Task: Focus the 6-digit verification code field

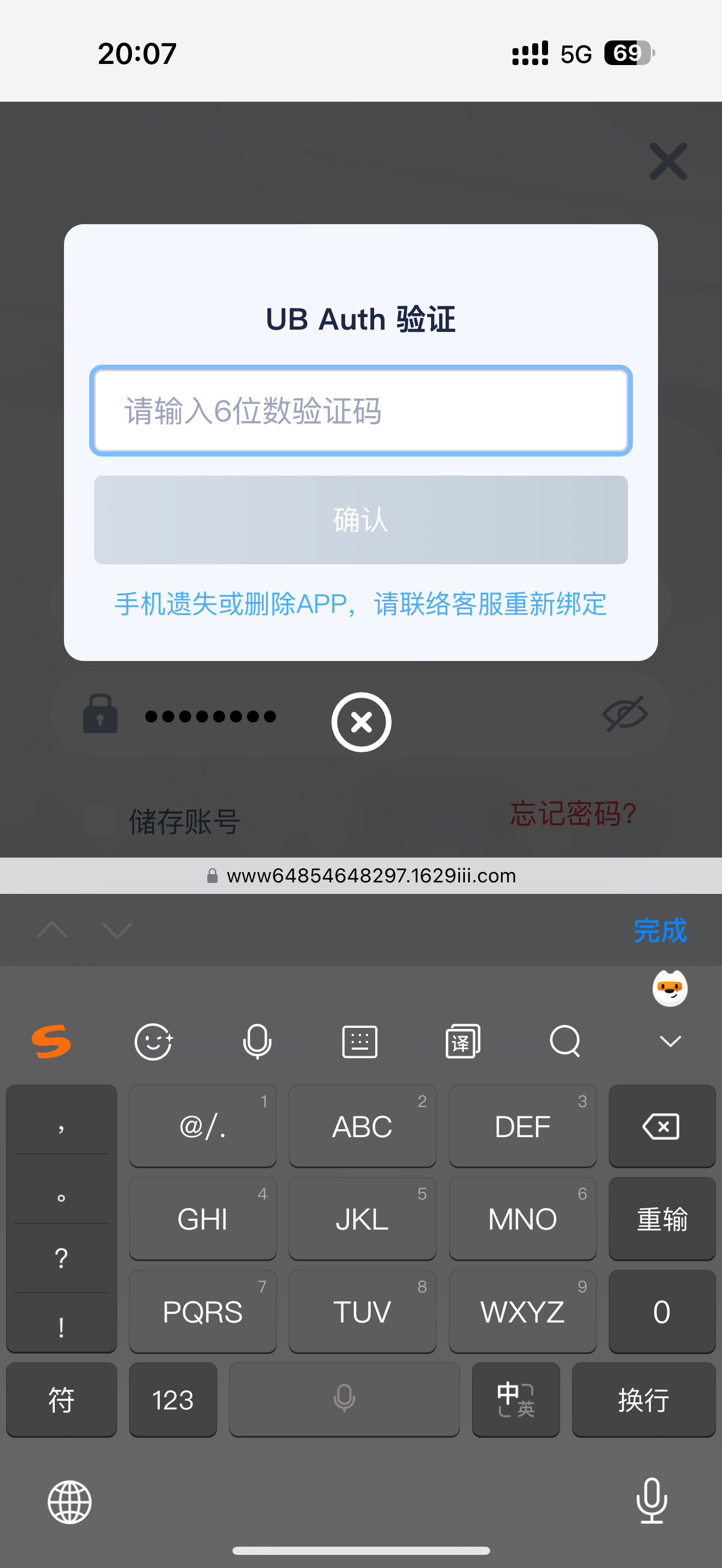Action: 360,411
